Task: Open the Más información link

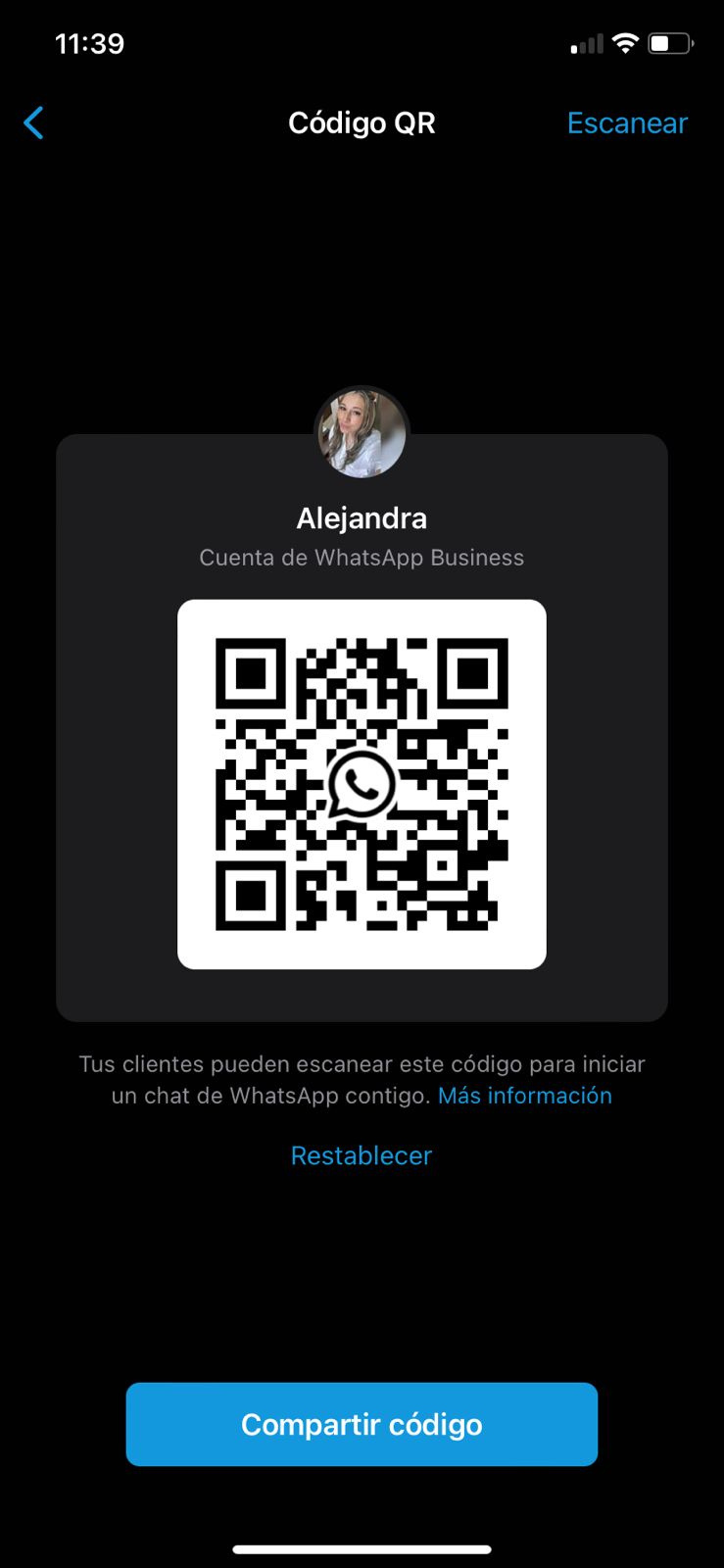Action: point(524,1096)
